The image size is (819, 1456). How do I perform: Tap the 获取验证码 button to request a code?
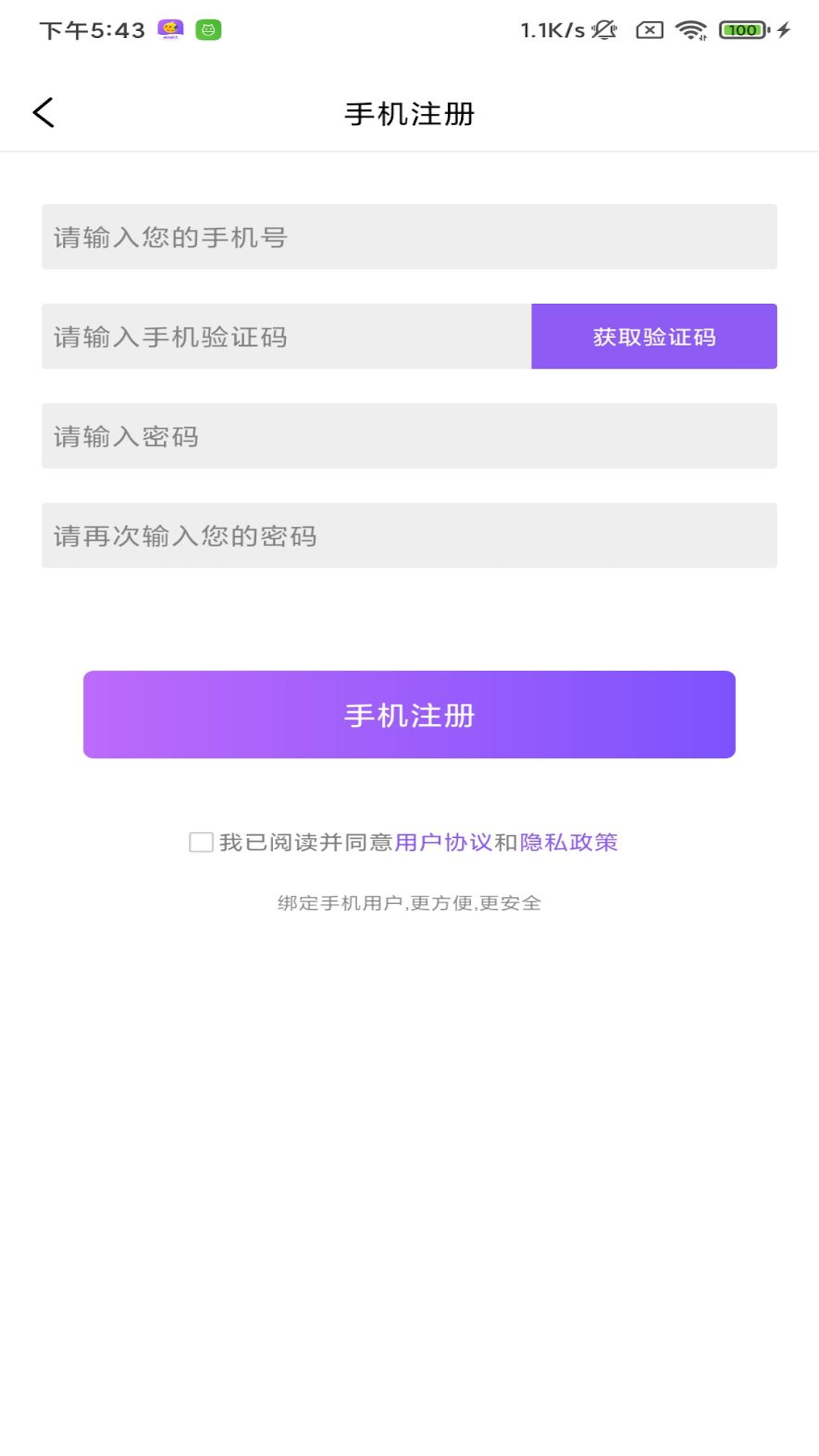point(655,337)
